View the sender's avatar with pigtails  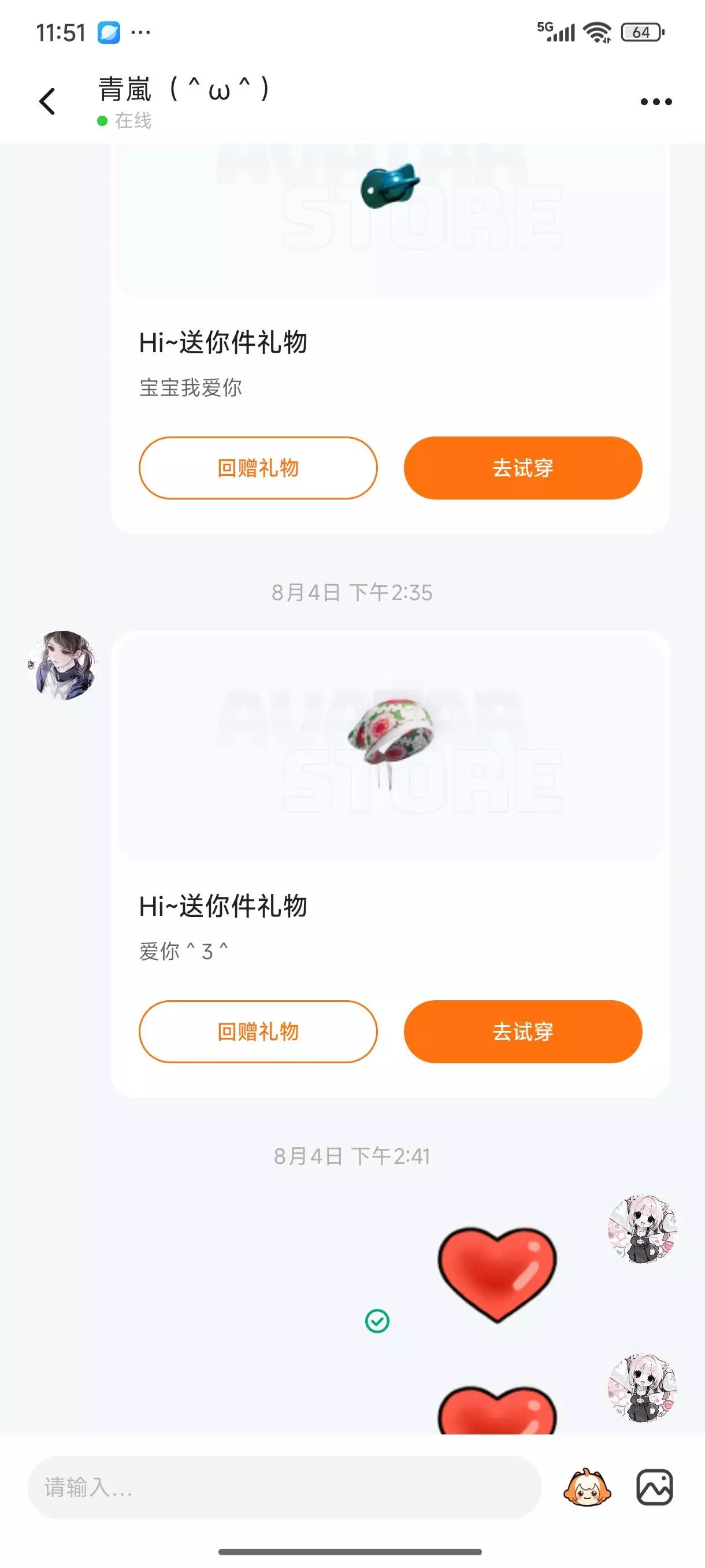(x=62, y=665)
